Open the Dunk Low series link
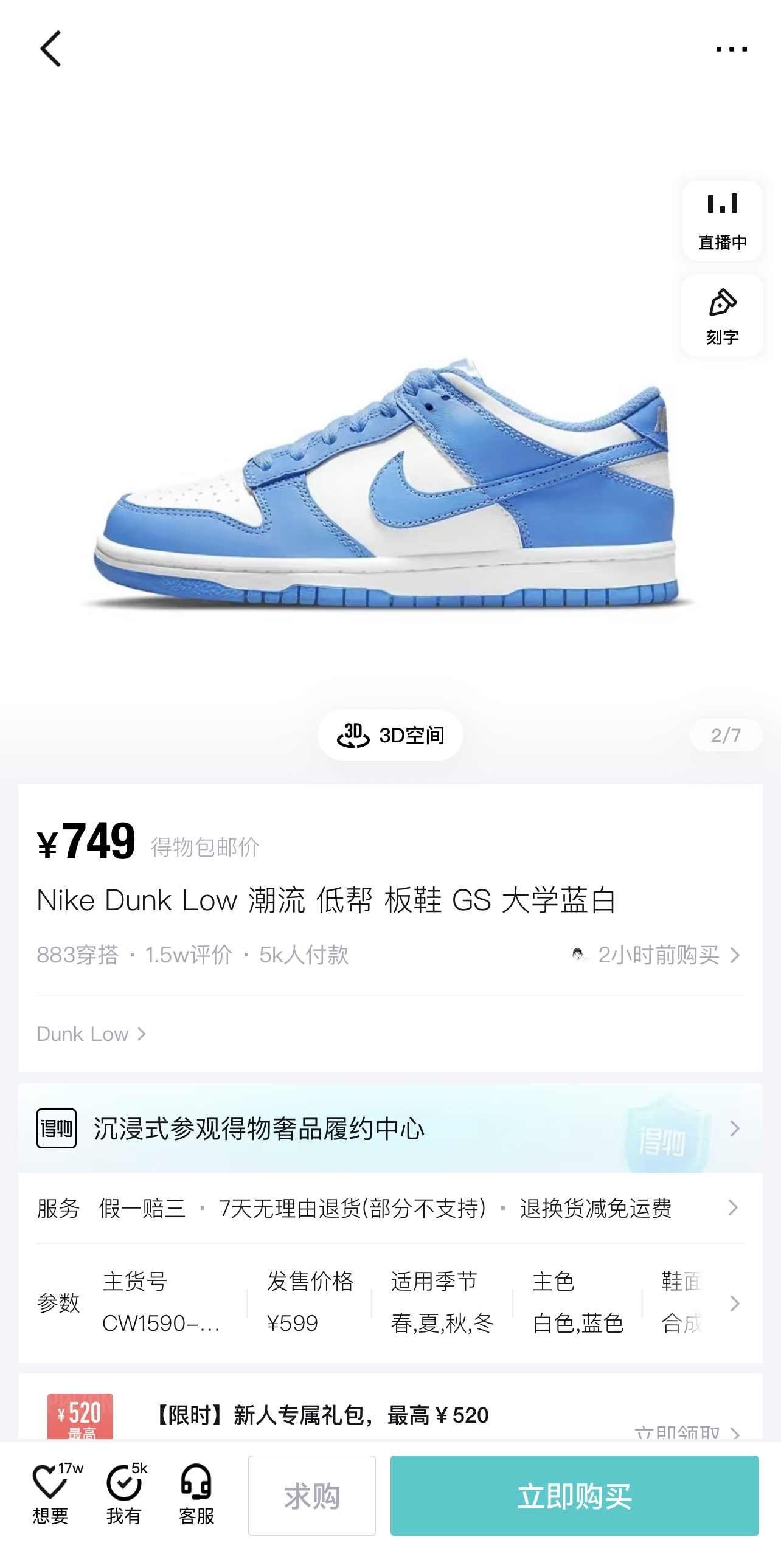This screenshot has width=781, height=1568. [91, 1034]
